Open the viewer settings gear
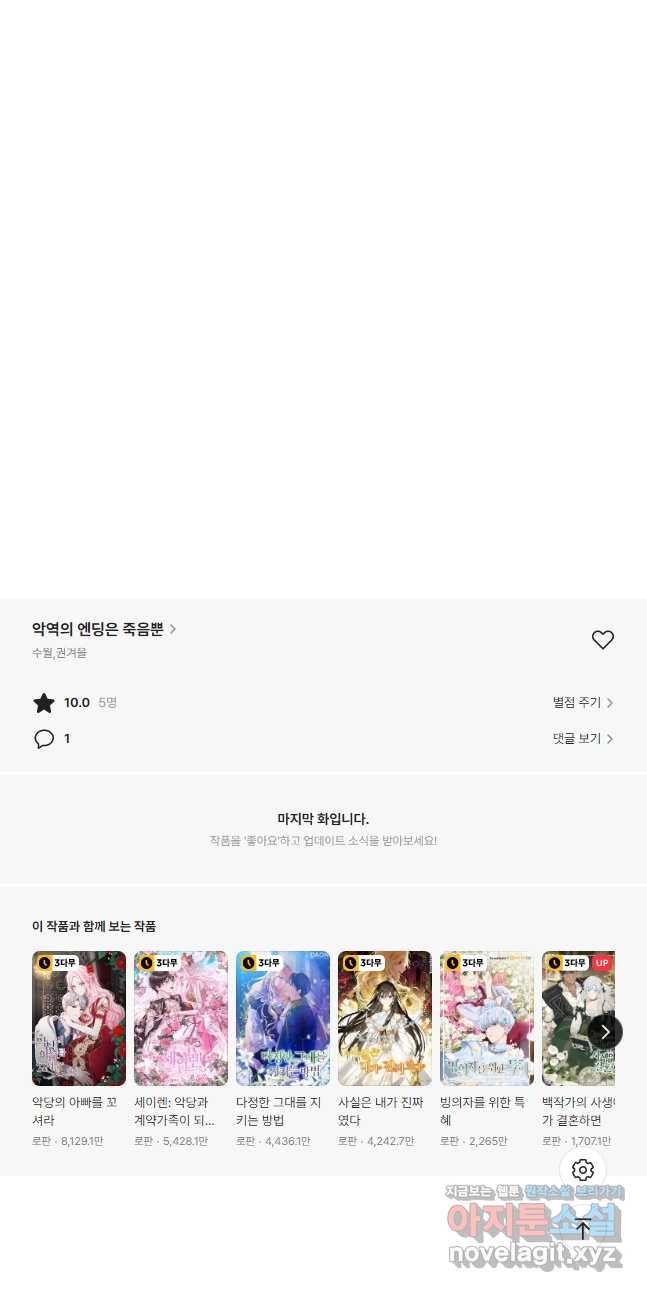The image size is (647, 1292). point(583,1170)
